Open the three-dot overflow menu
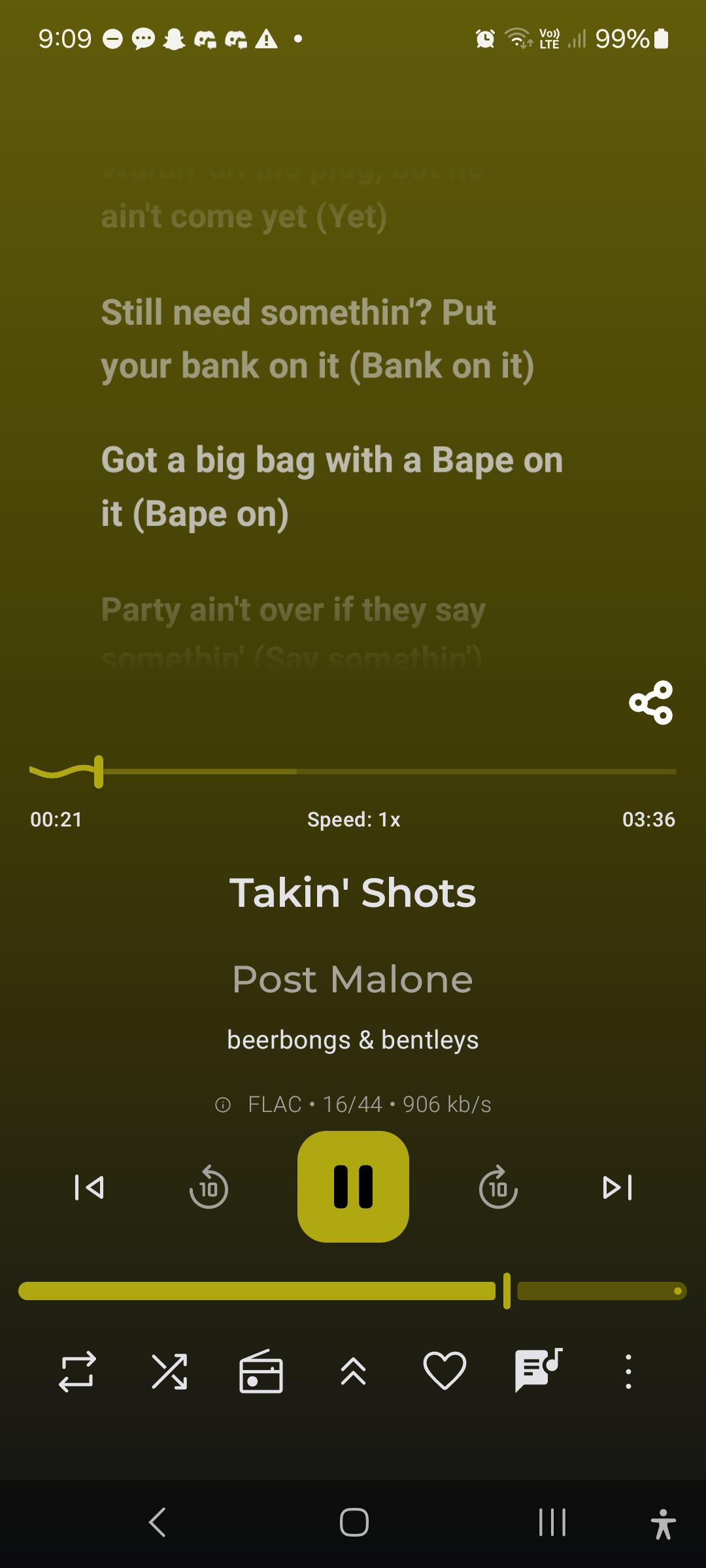The image size is (706, 1568). [x=628, y=1371]
